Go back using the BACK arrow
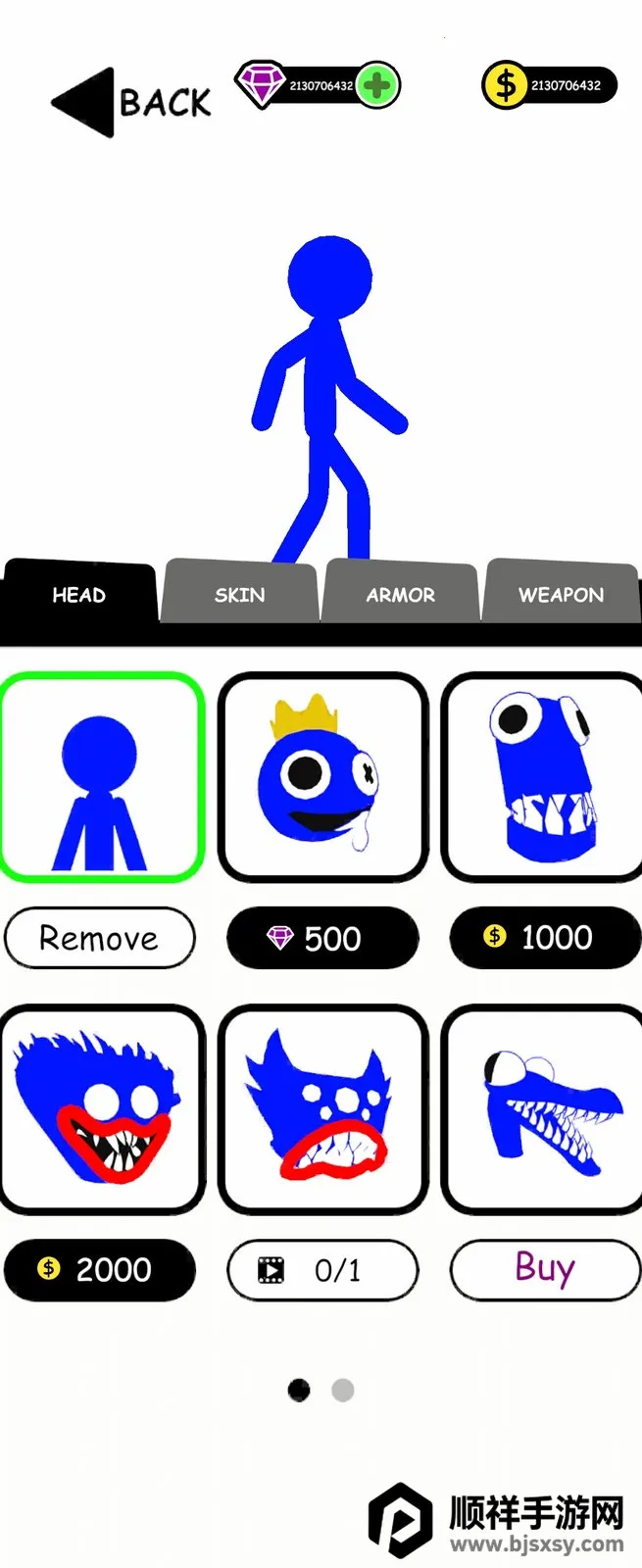Image resolution: width=642 pixels, height=1568 pixels. click(130, 102)
